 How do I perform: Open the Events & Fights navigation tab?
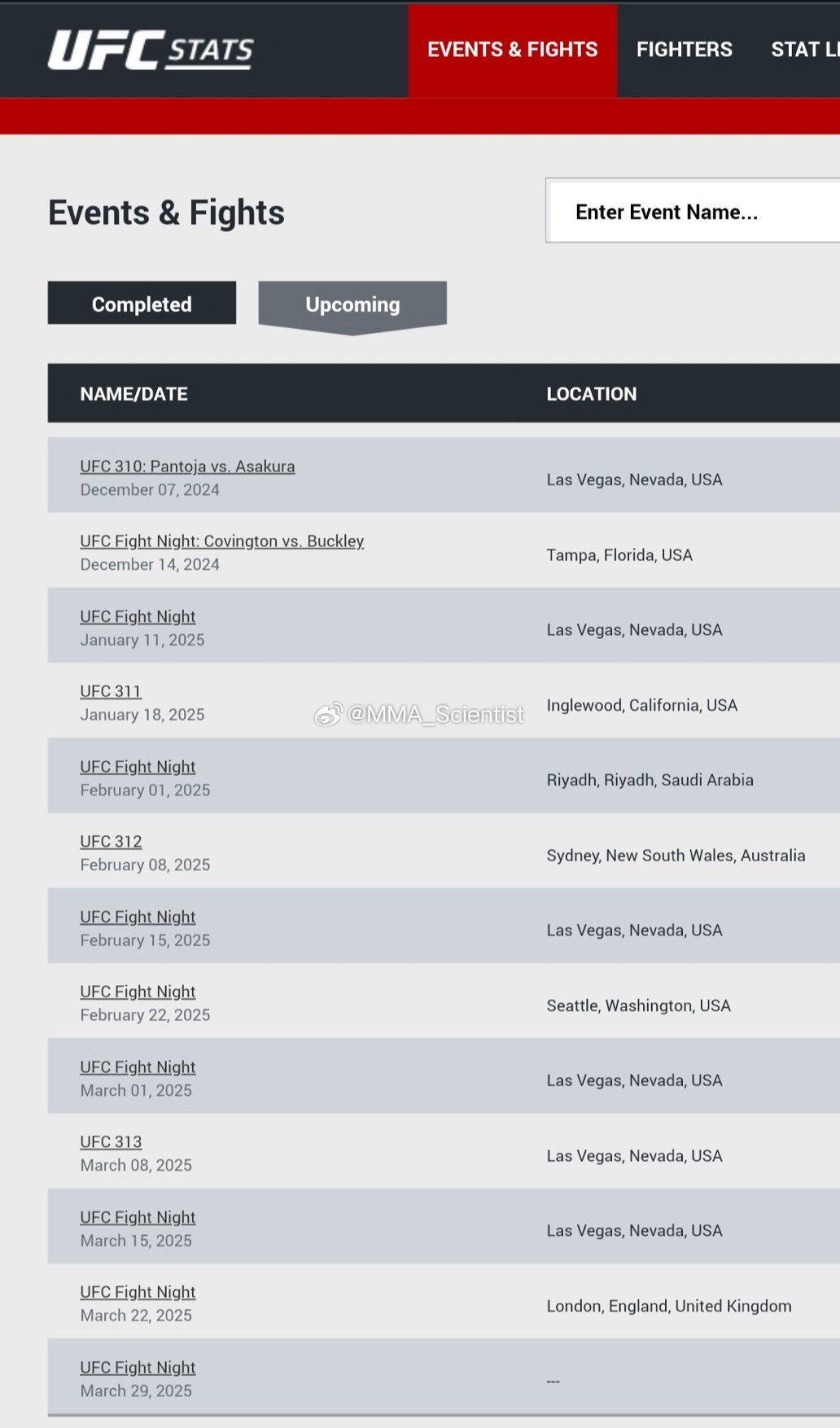tap(512, 50)
